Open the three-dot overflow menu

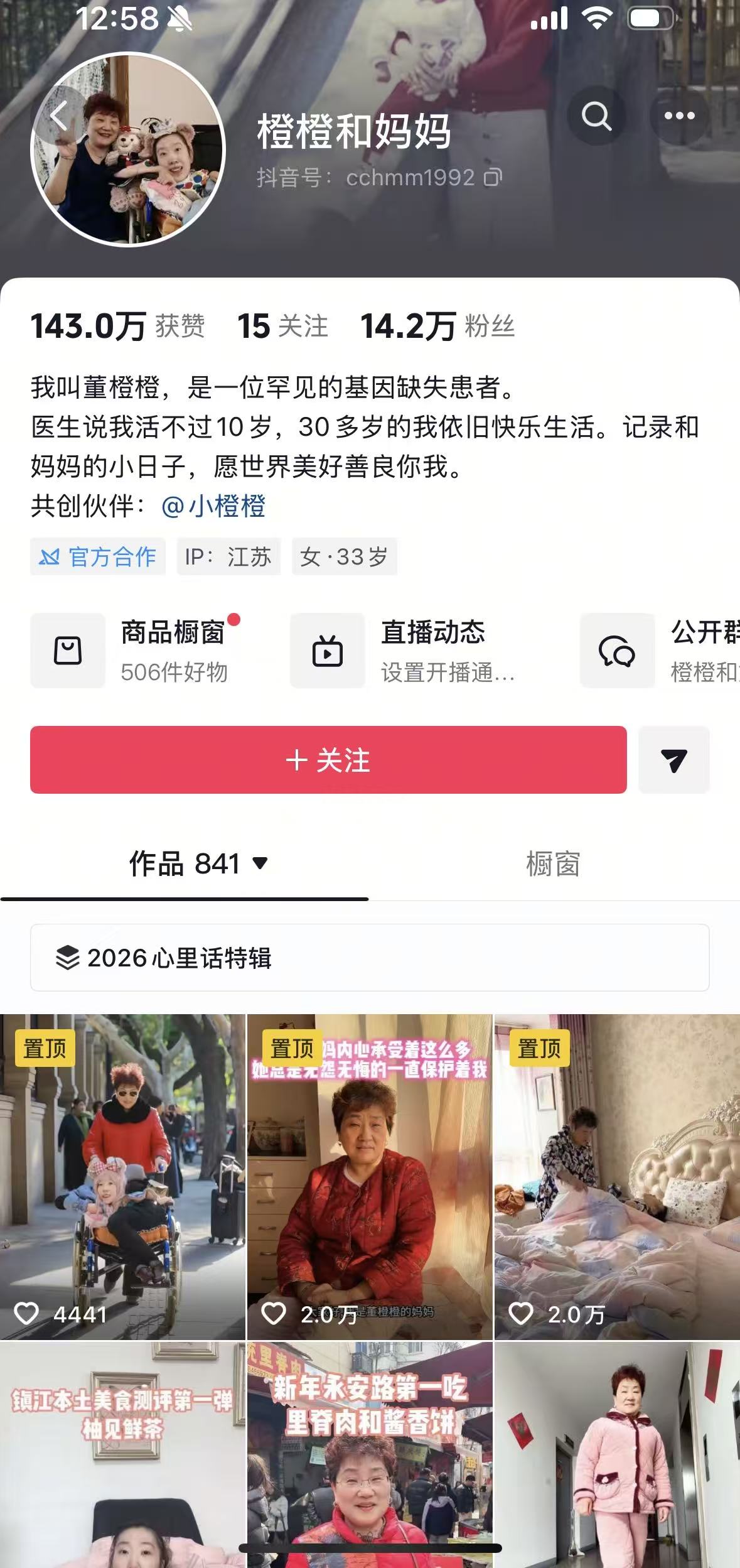pos(680,116)
